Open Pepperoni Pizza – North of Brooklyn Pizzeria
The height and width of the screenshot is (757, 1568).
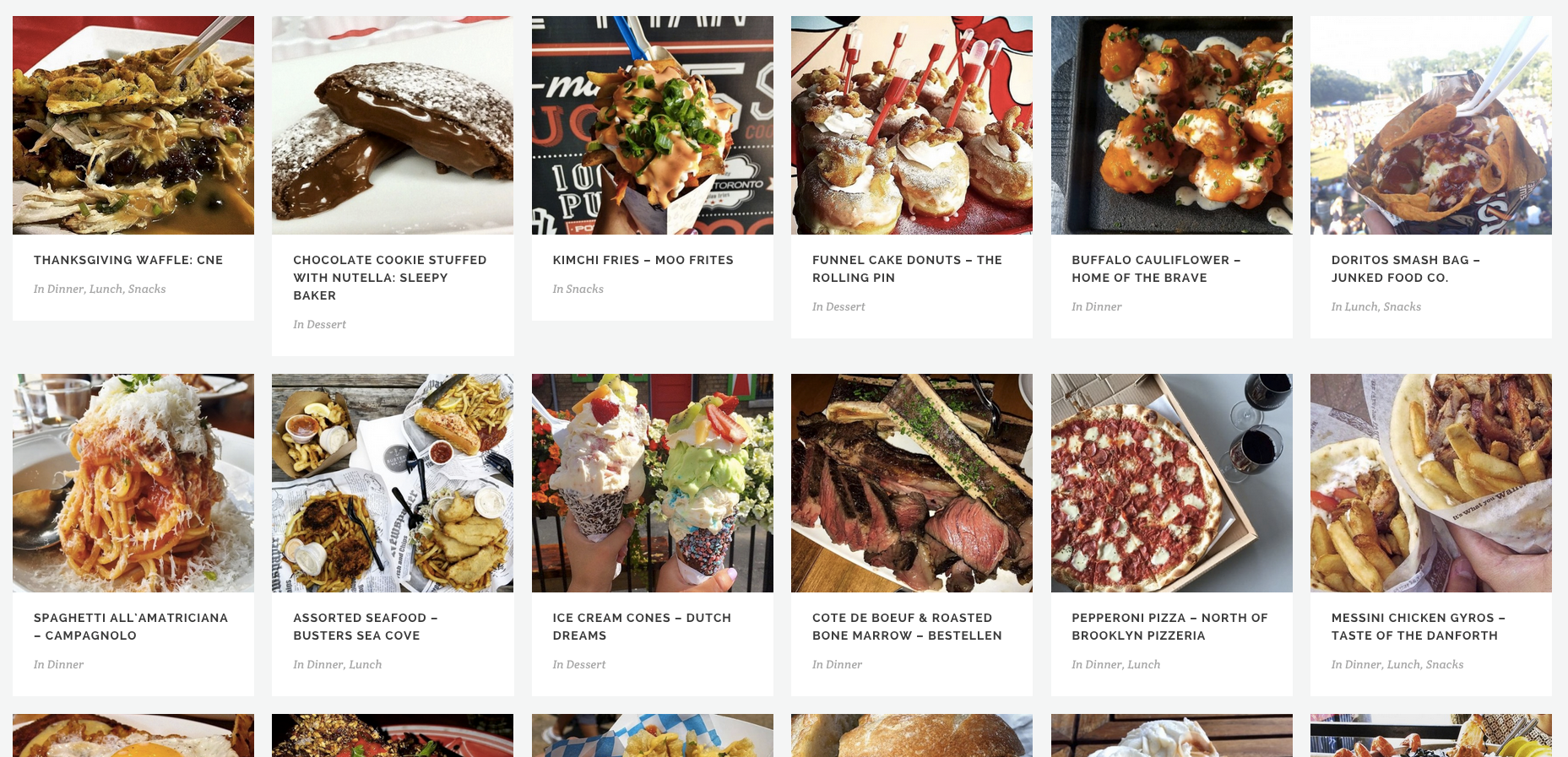coord(1169,626)
